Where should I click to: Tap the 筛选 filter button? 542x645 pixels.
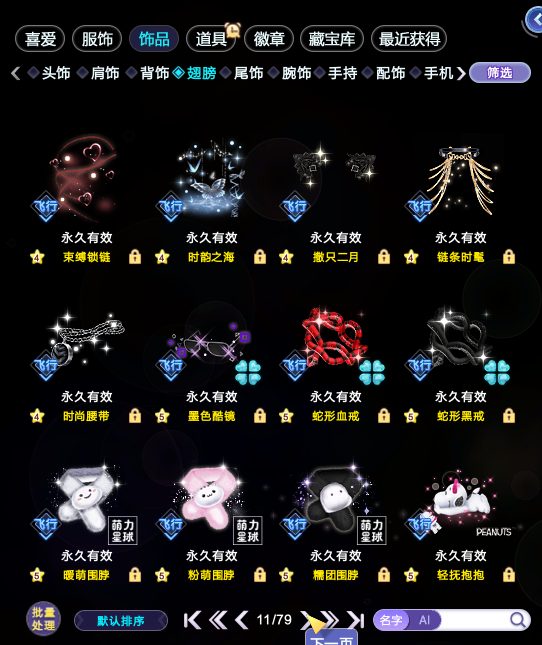tap(500, 73)
